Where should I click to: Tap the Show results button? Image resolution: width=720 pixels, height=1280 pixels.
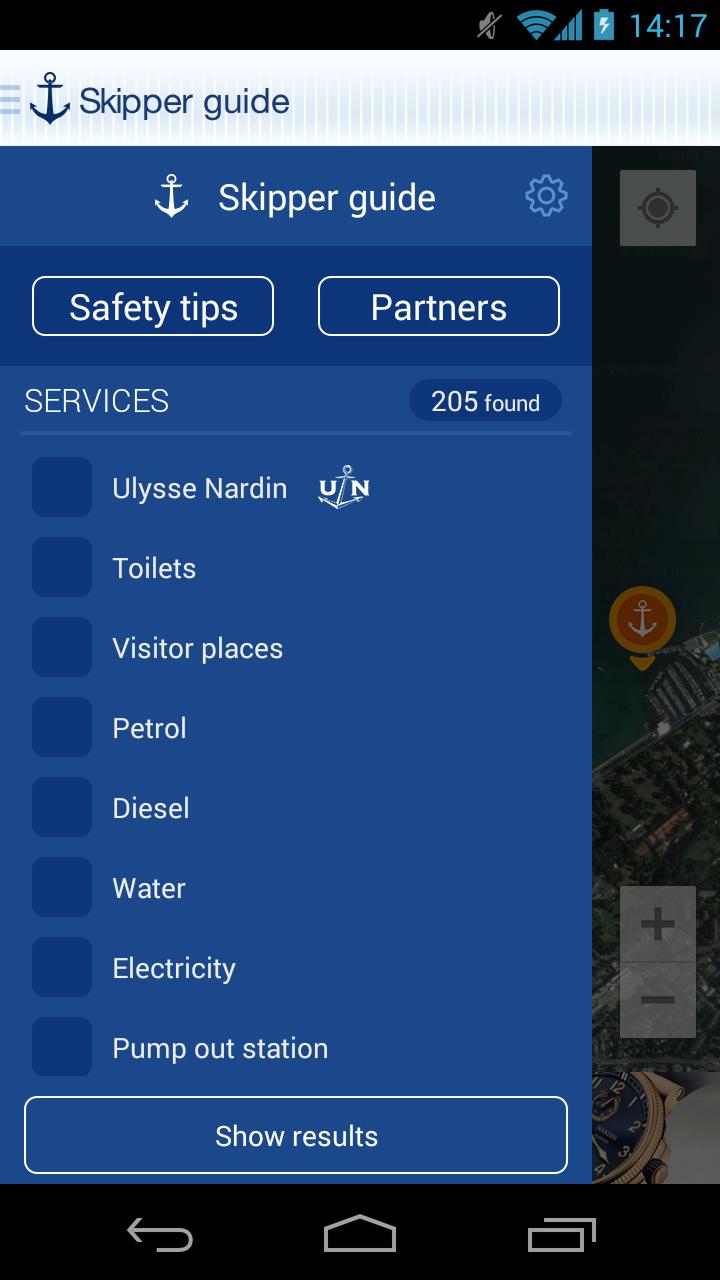coord(296,1136)
